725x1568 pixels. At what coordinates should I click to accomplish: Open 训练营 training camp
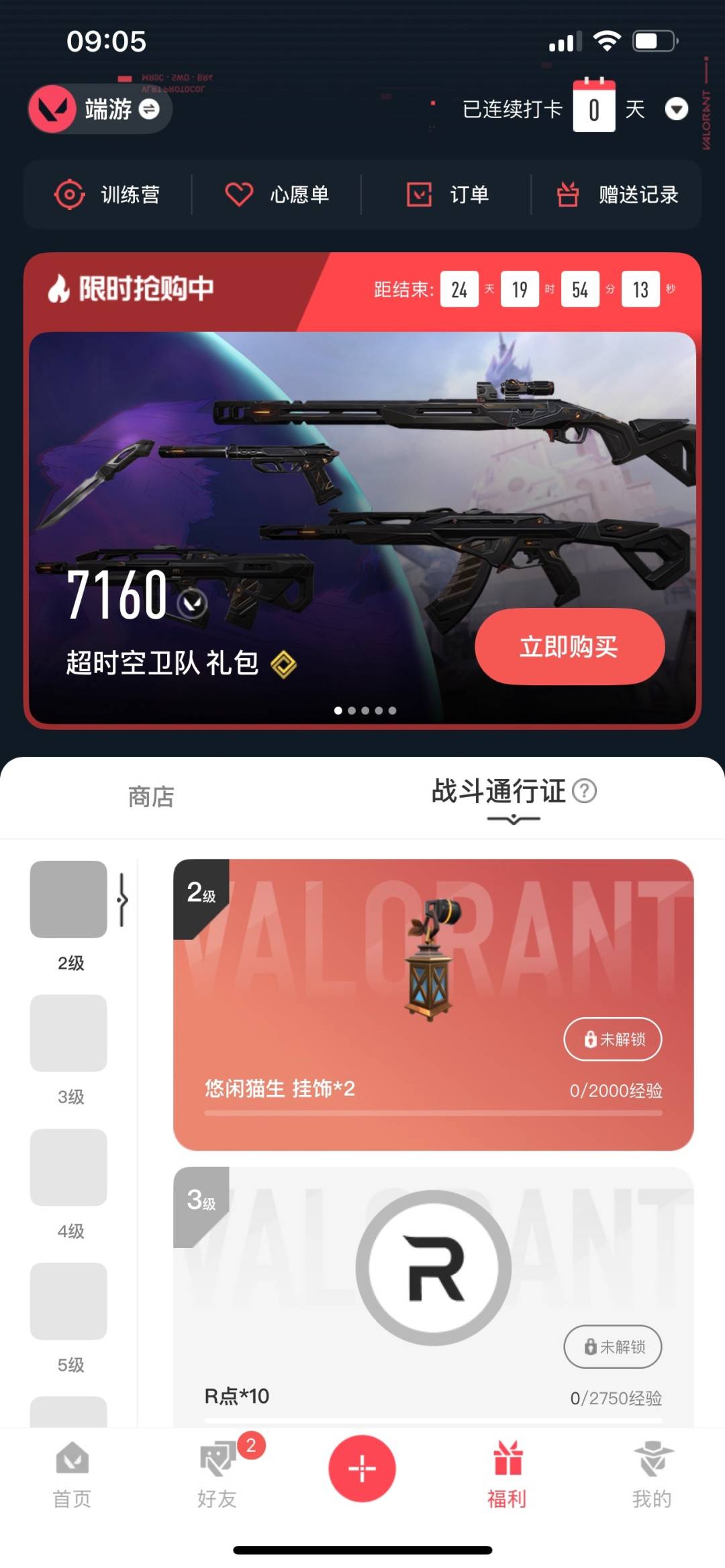[107, 195]
